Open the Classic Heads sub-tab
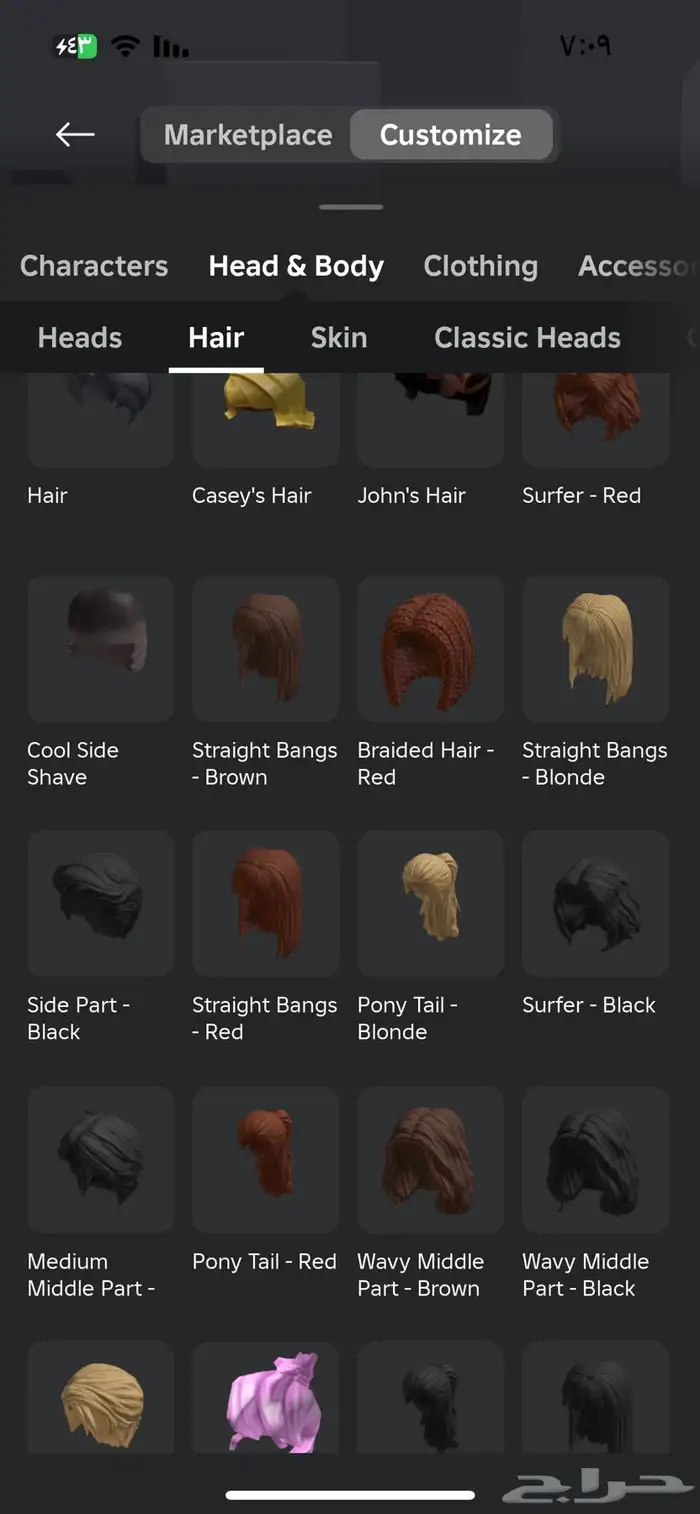700x1514 pixels. coord(527,338)
